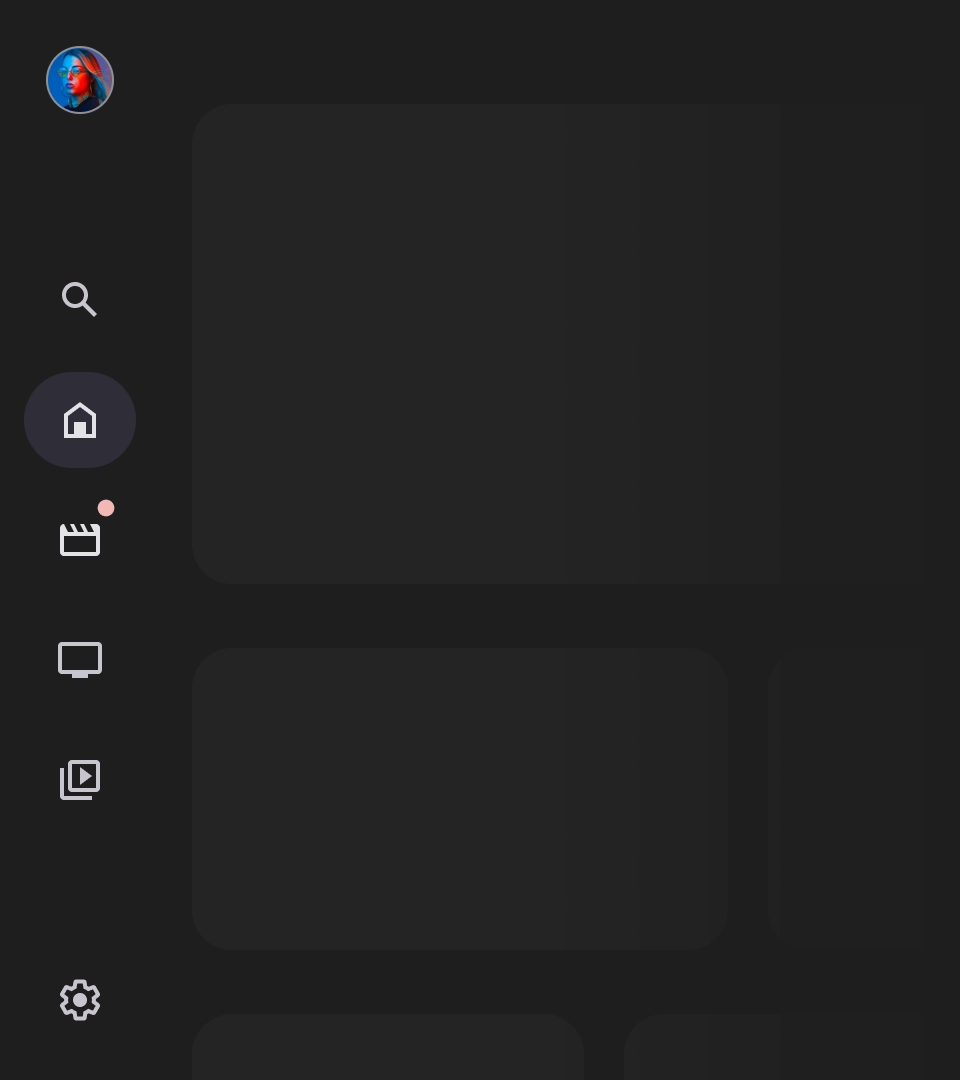Open the settings gear
This screenshot has height=1080, width=960.
[80, 1000]
